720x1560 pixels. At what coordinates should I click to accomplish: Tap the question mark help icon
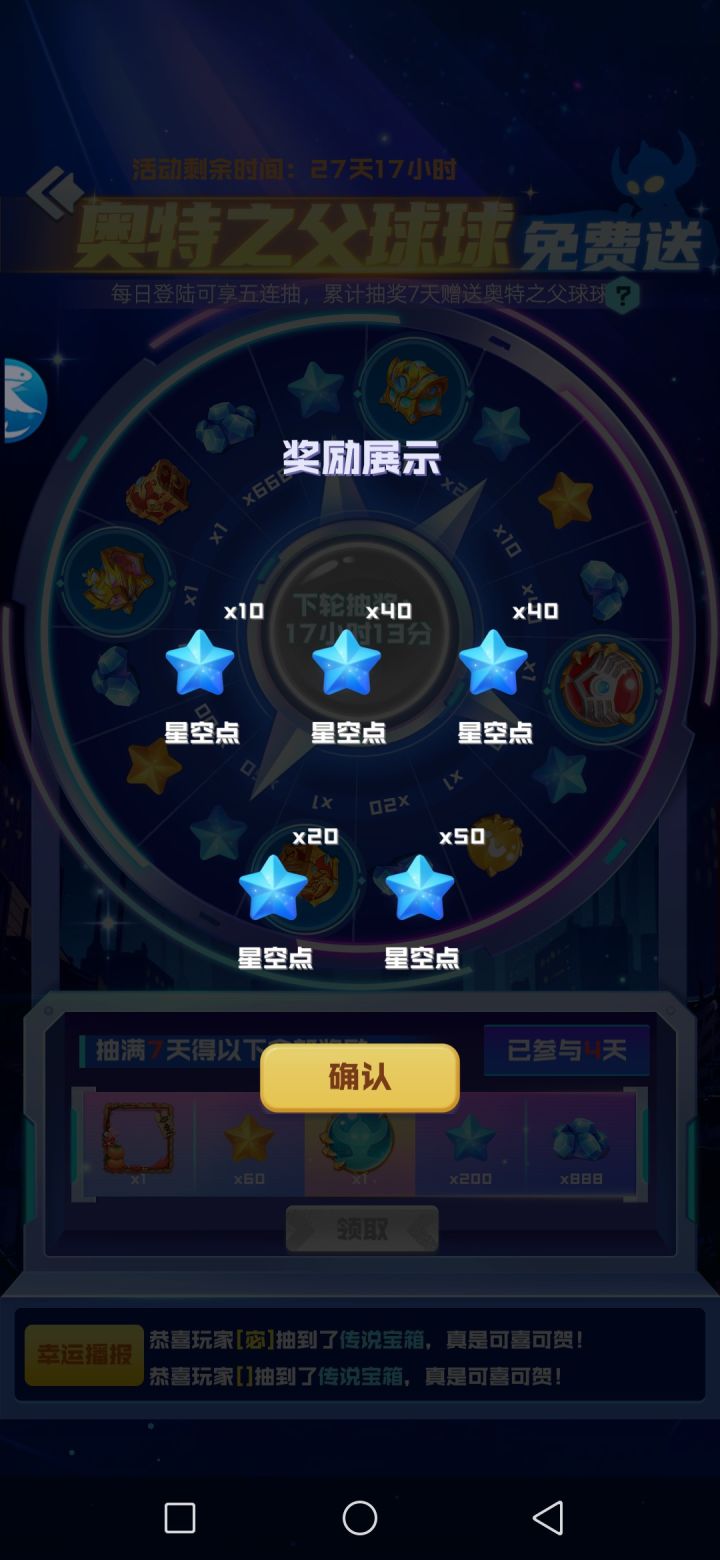(625, 295)
